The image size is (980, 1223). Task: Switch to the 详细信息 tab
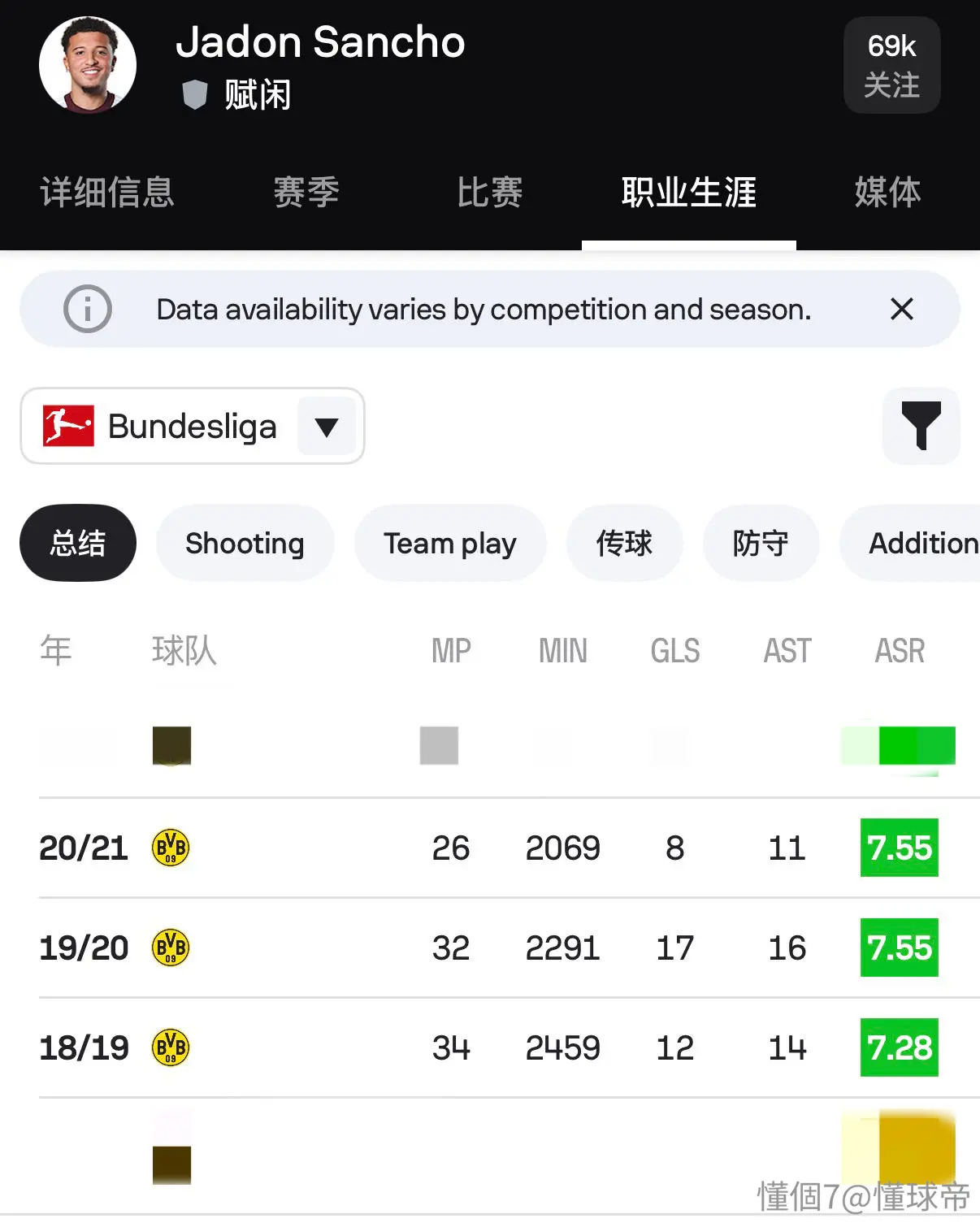(107, 193)
